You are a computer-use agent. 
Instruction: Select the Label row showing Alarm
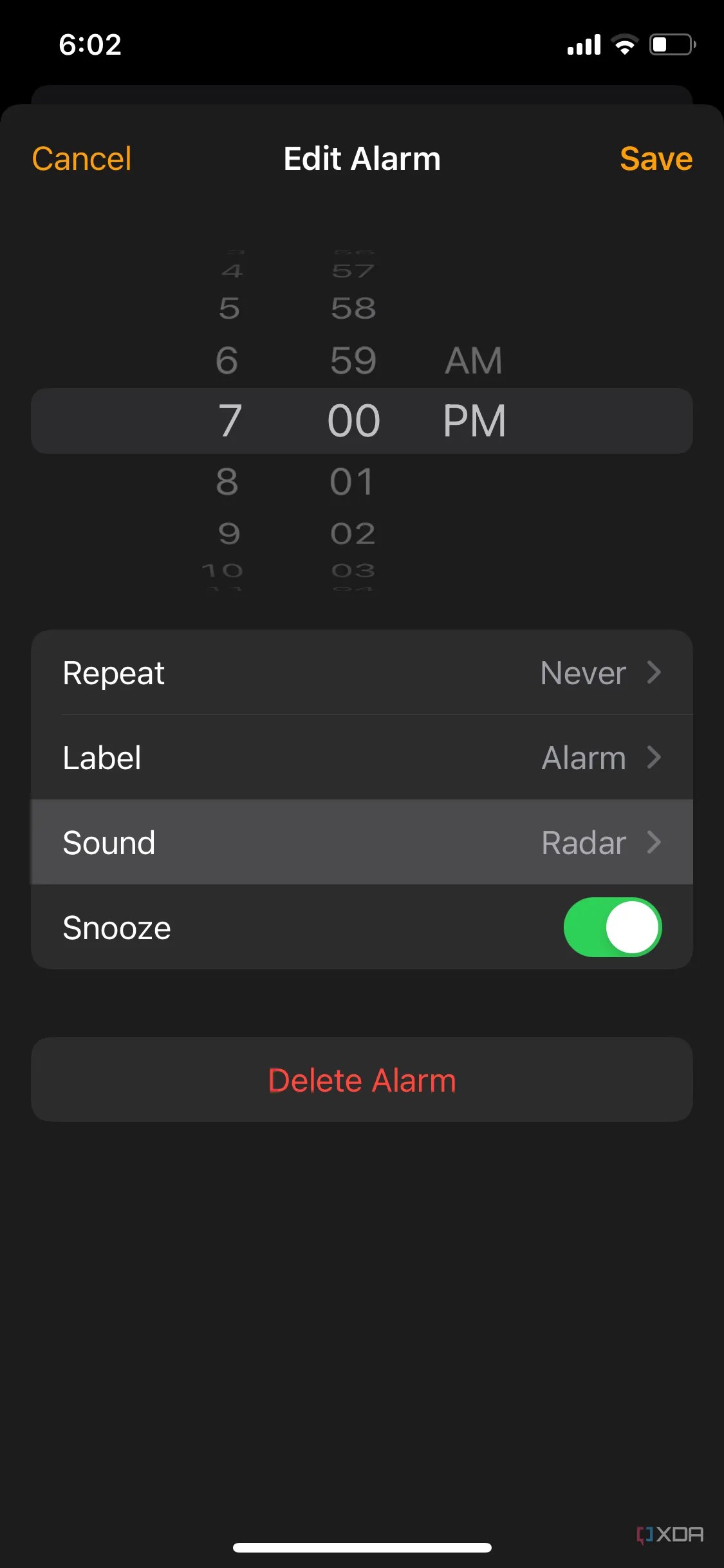pyautogui.click(x=362, y=758)
